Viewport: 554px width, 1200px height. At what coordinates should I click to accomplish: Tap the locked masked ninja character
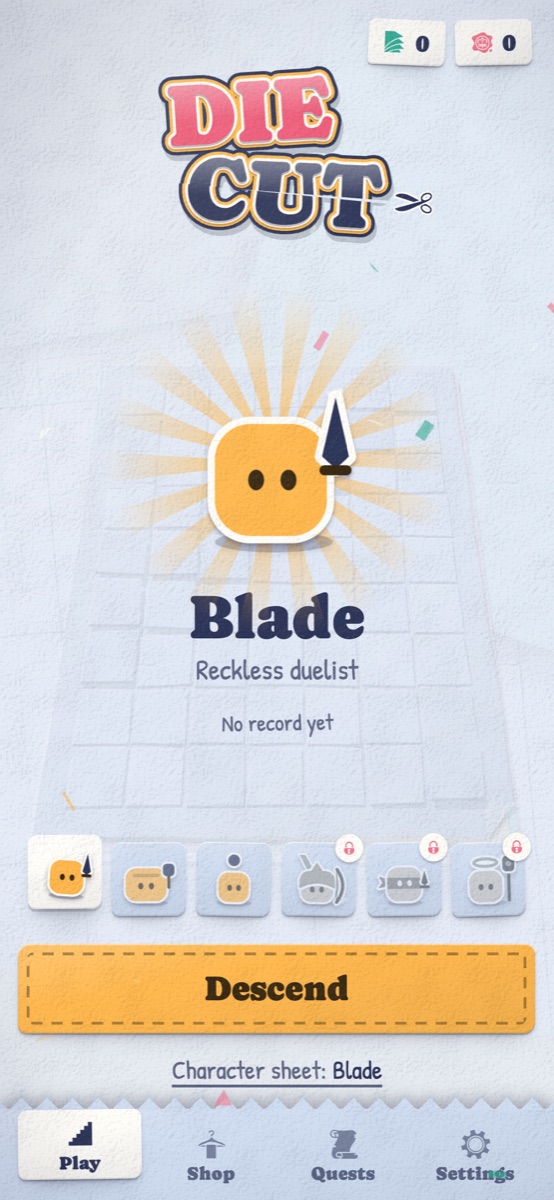(x=404, y=880)
